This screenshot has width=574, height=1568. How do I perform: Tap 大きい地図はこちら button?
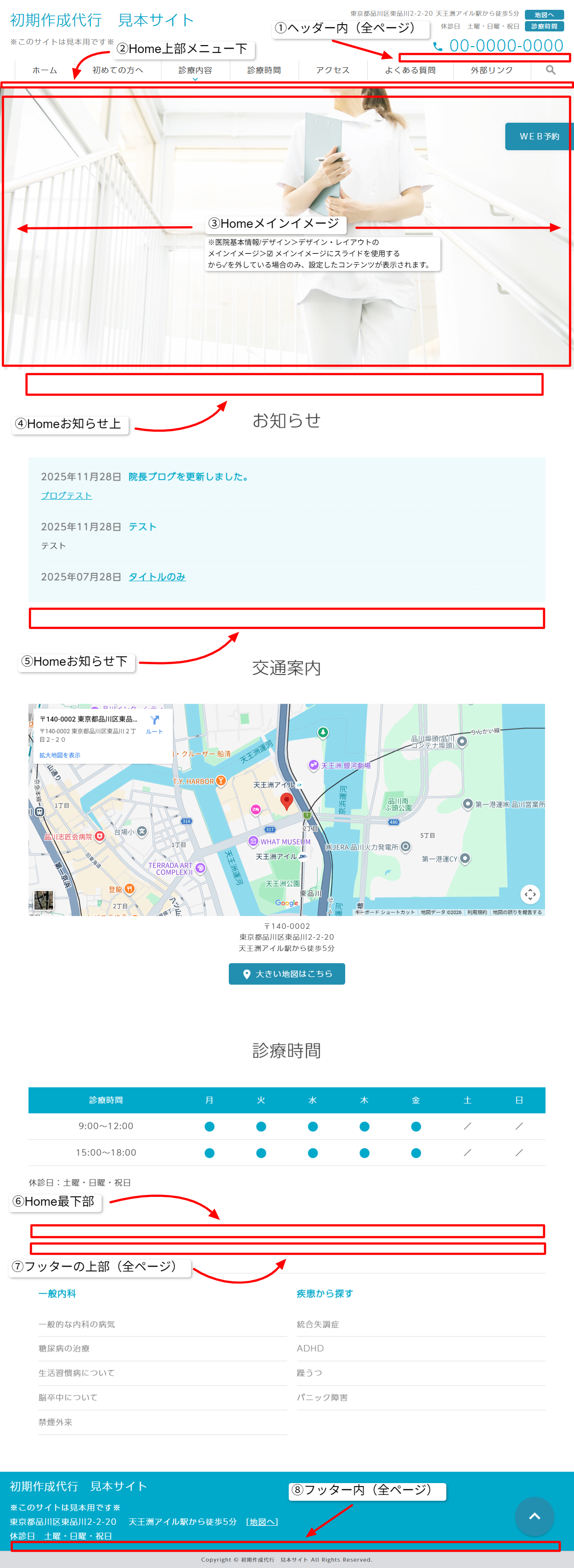click(x=287, y=973)
